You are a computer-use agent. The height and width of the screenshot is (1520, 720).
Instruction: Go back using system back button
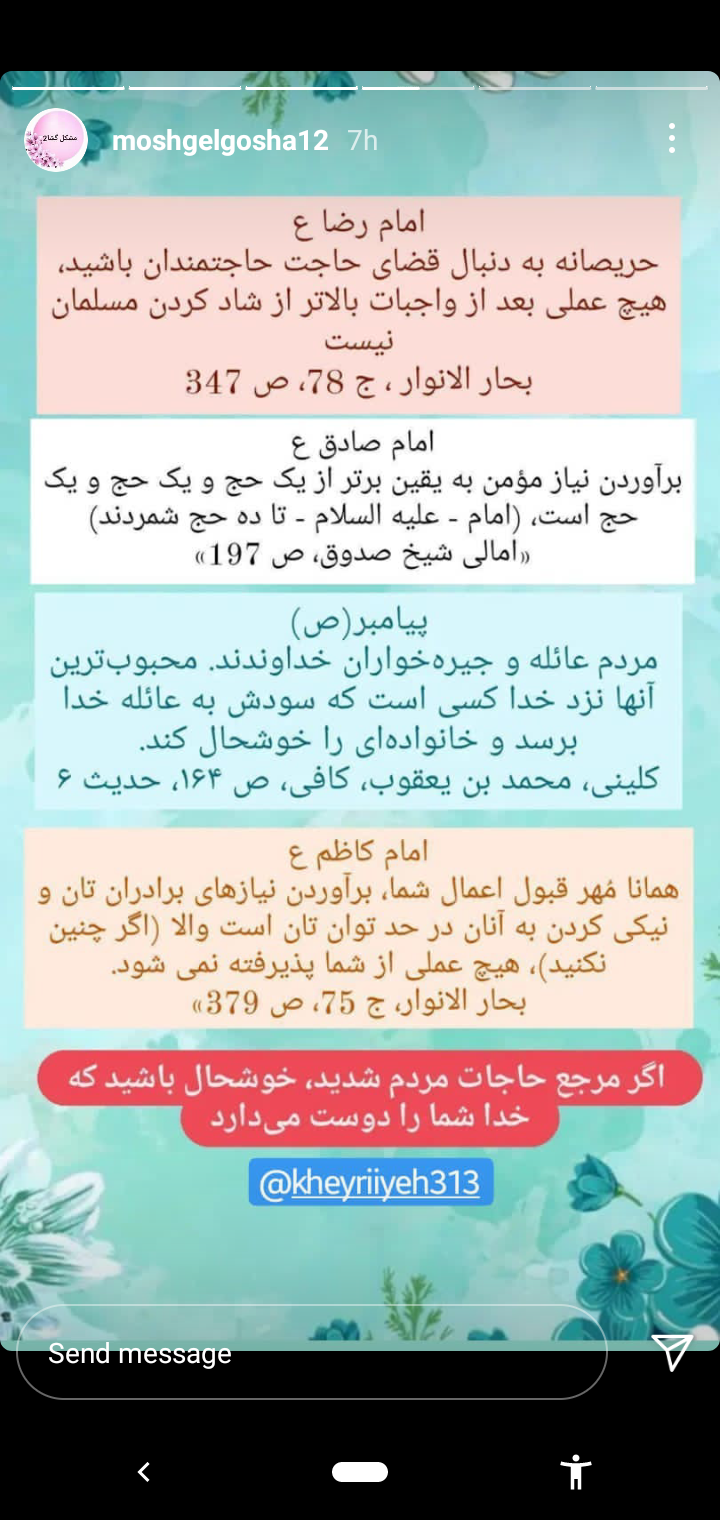tap(144, 1471)
